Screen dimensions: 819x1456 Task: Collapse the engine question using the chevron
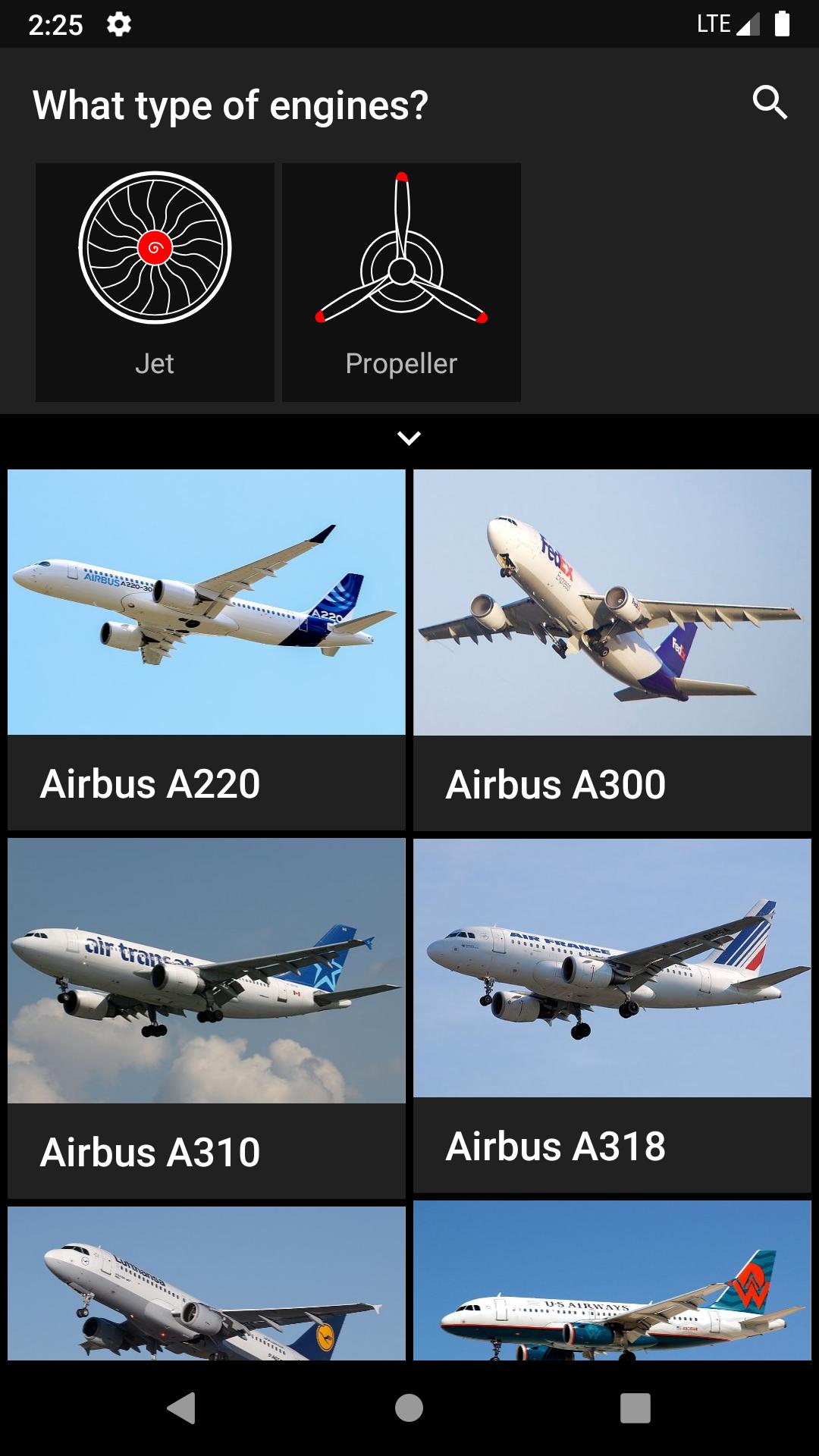click(x=409, y=438)
